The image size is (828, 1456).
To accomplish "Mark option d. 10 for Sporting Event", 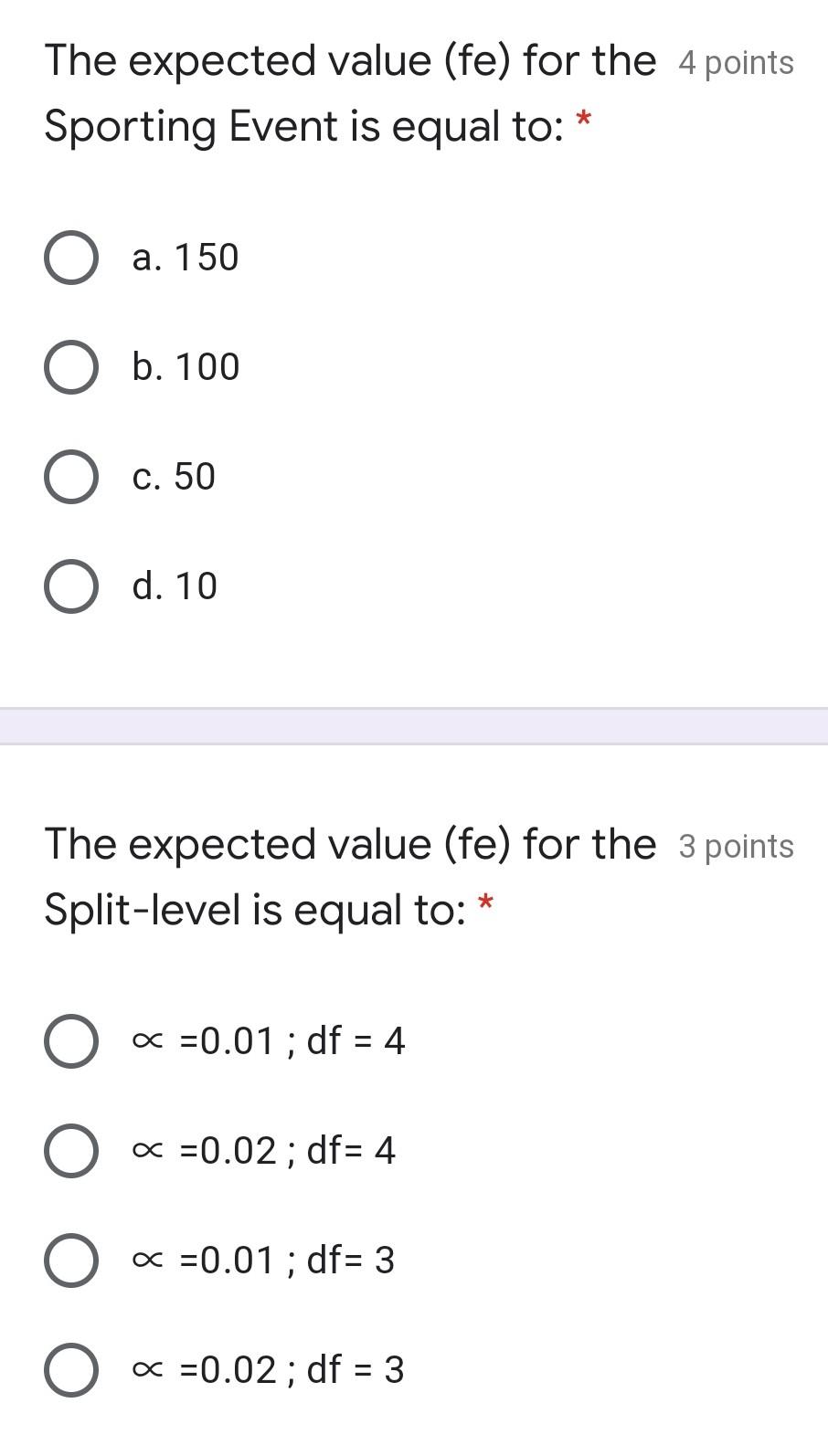I will [71, 586].
